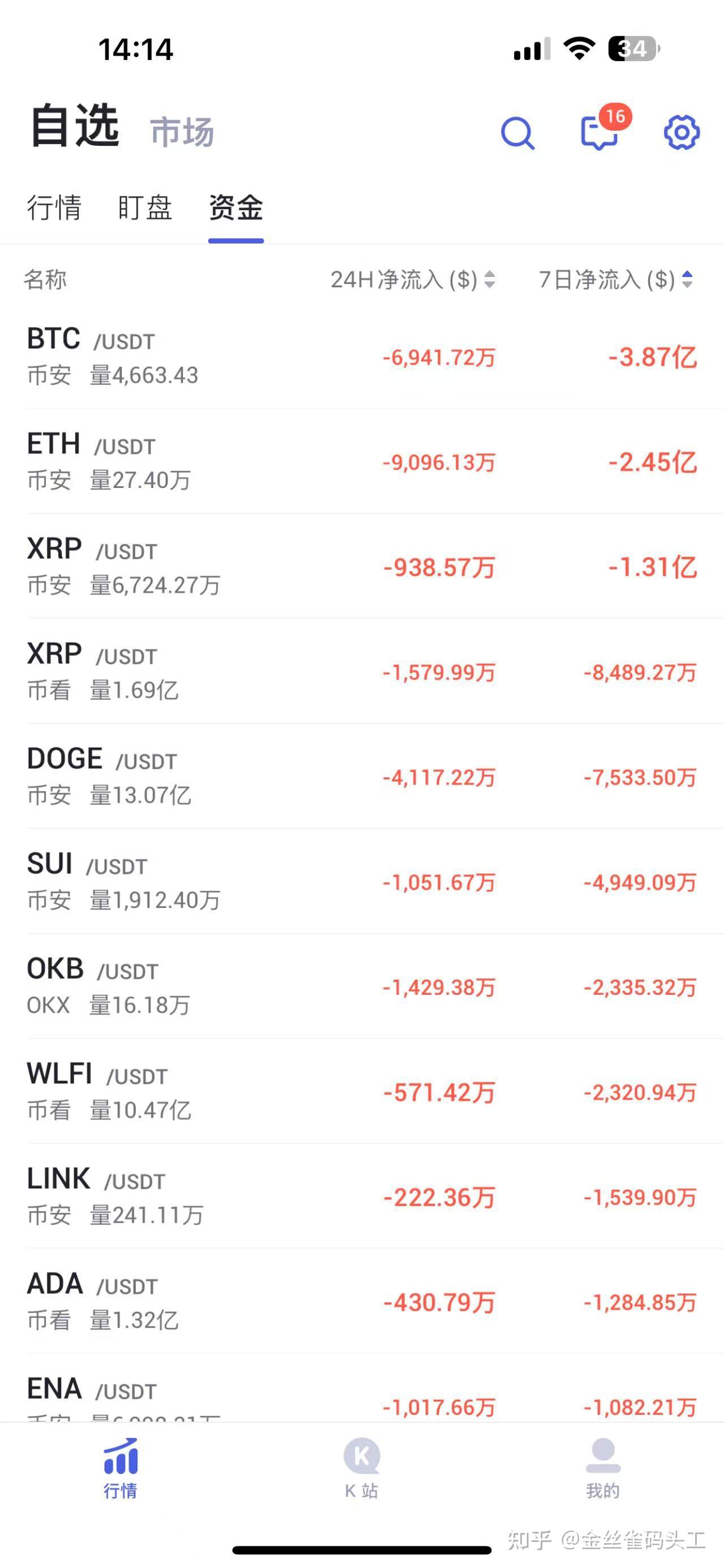Open the ADA/USDT row

pos(361,1301)
